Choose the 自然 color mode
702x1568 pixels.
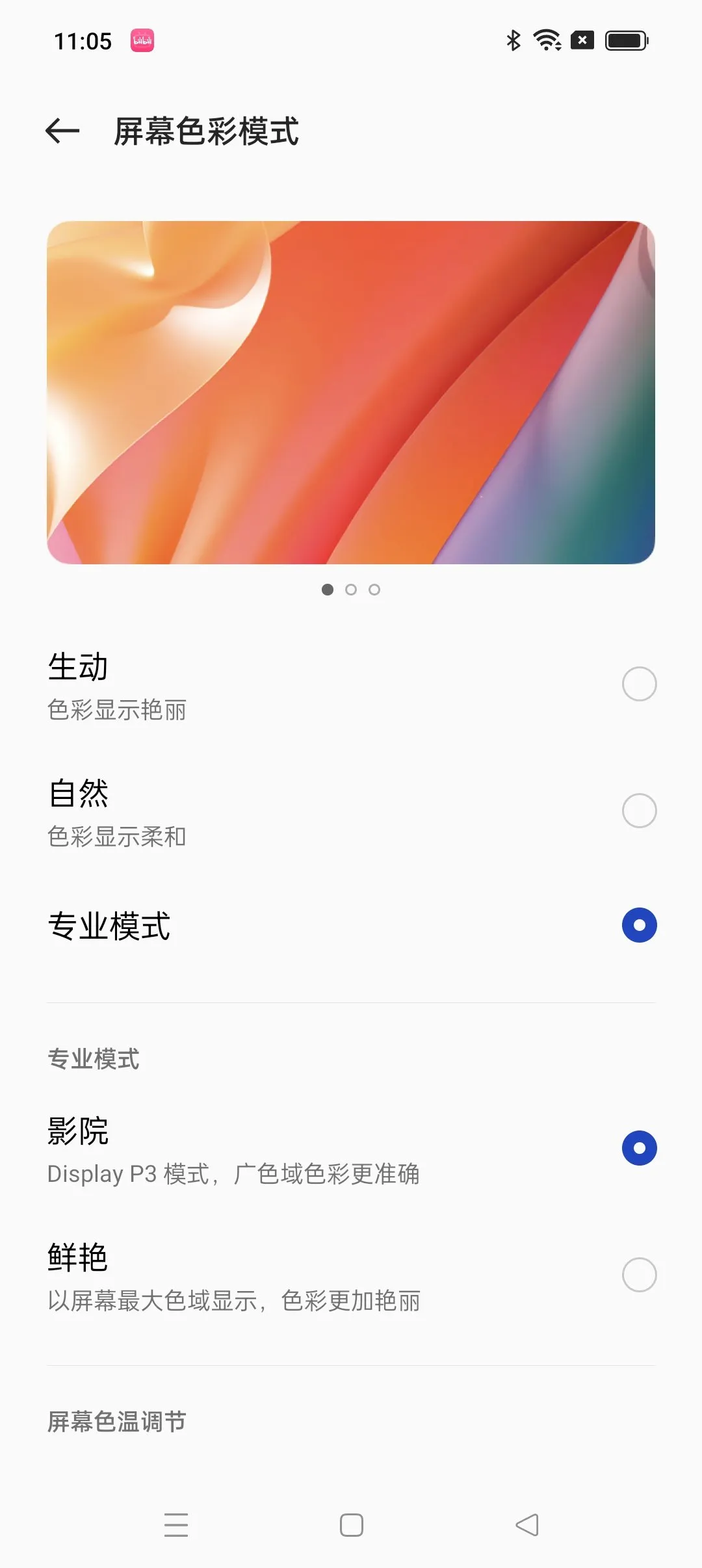pyautogui.click(x=351, y=811)
